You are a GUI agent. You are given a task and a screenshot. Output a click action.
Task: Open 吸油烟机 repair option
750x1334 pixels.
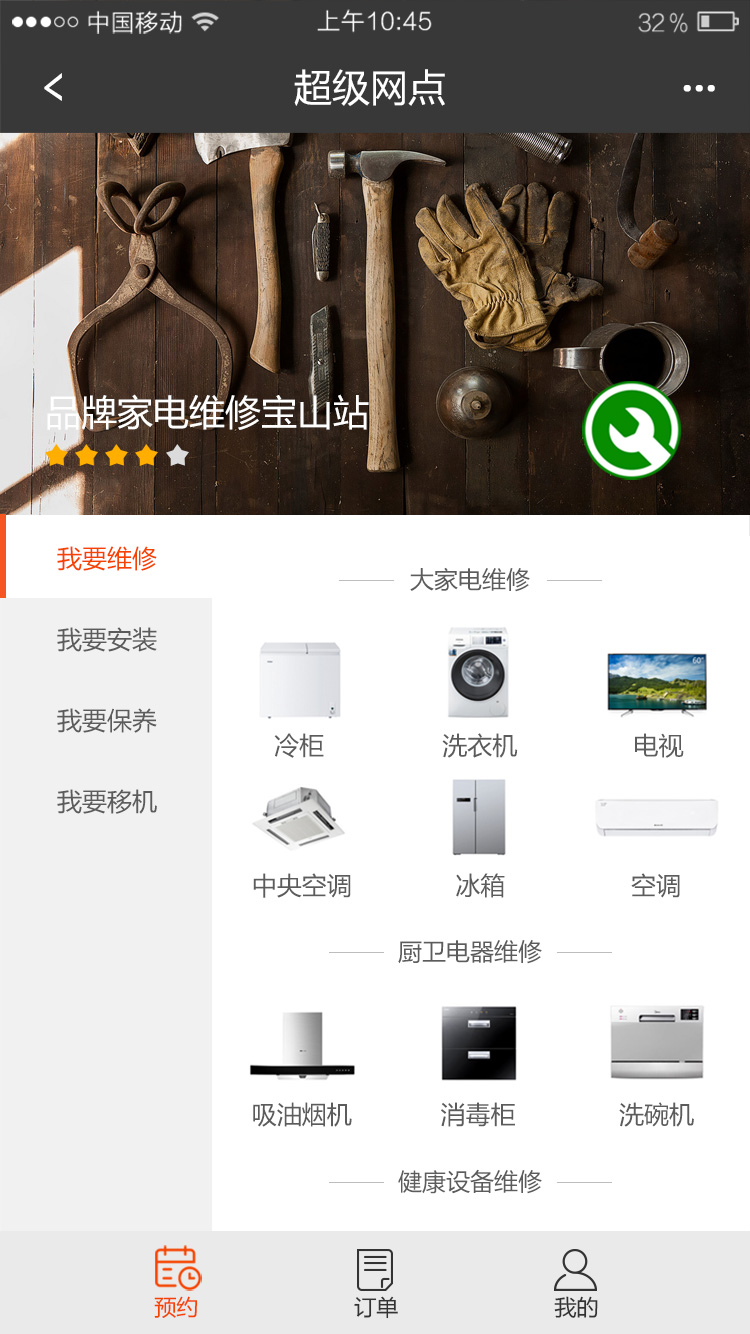tap(302, 1065)
